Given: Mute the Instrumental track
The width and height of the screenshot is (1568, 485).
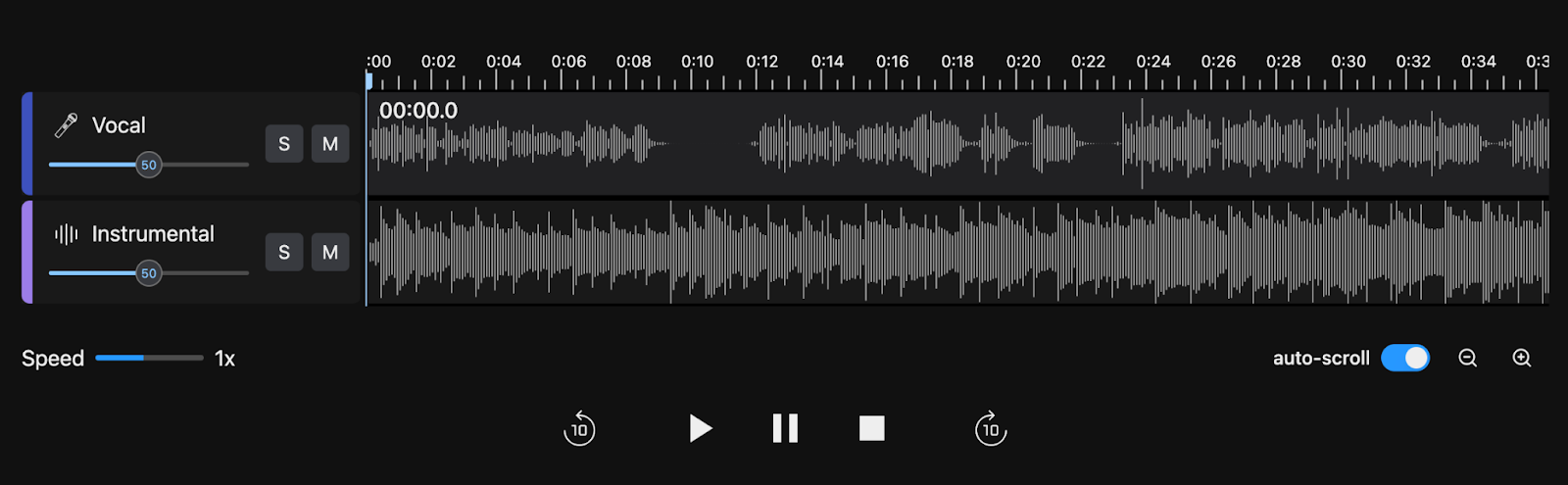Looking at the screenshot, I should coord(330,253).
